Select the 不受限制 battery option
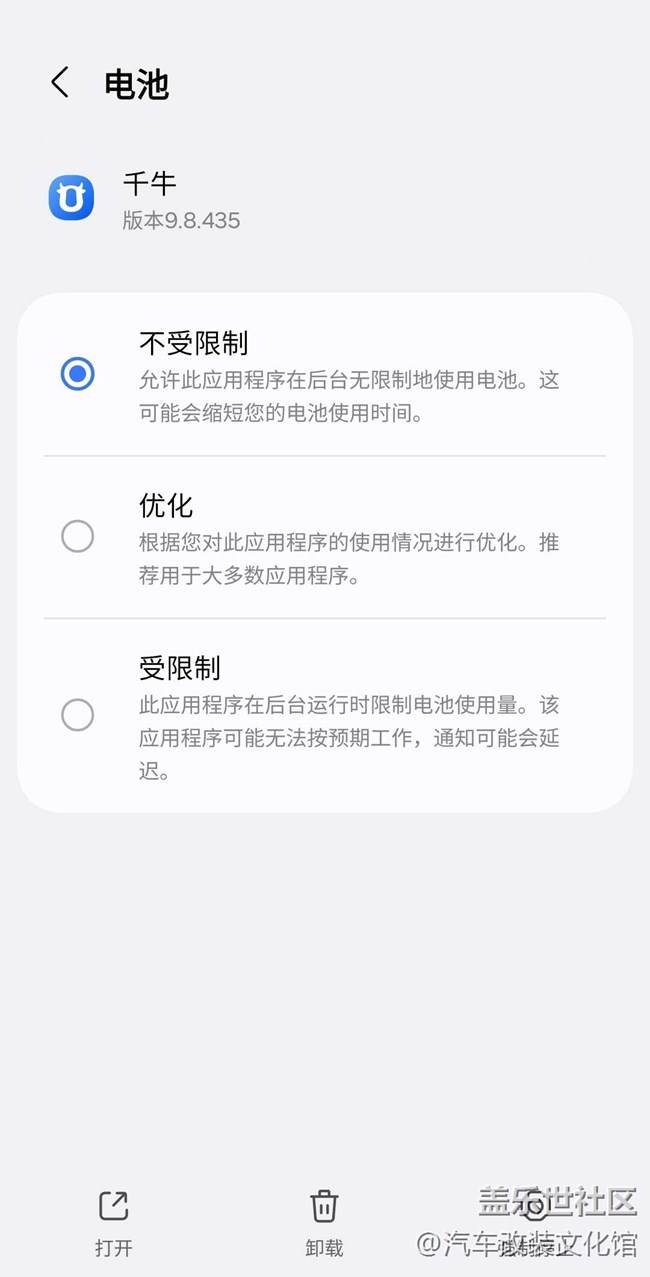The height and width of the screenshot is (1277, 650). pos(77,374)
